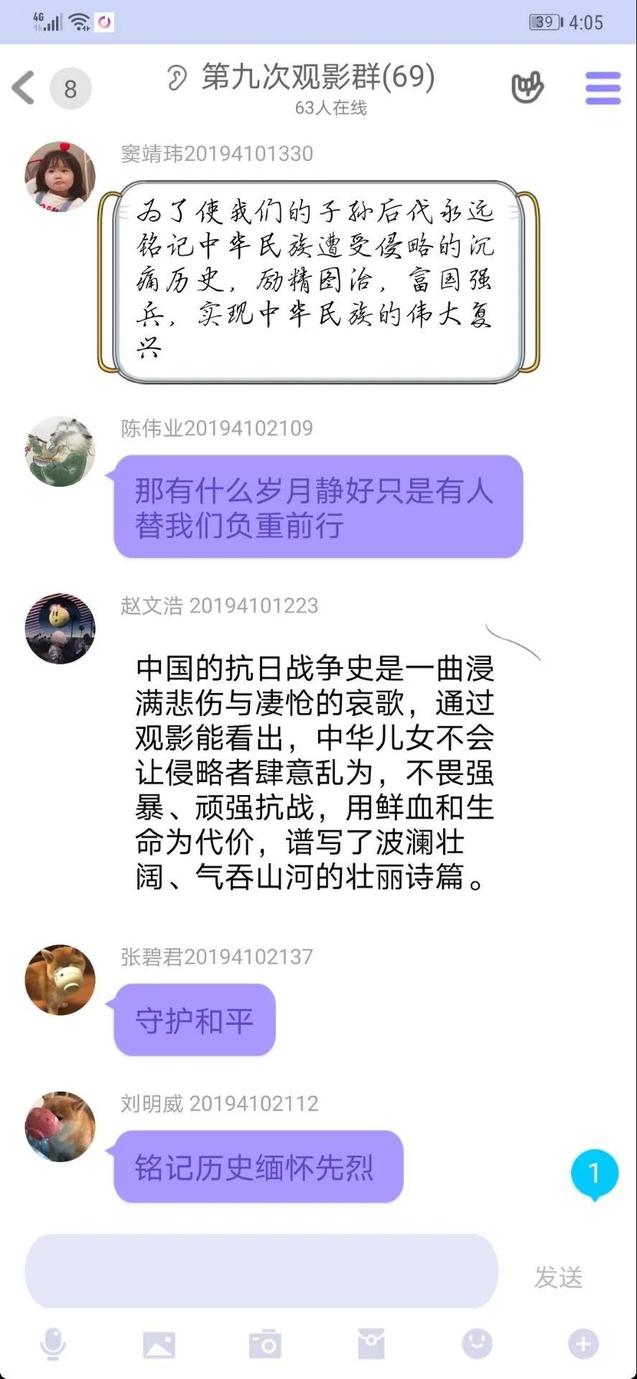View 赵文浩's avatar profile
637x1379 pixels.
(60, 629)
